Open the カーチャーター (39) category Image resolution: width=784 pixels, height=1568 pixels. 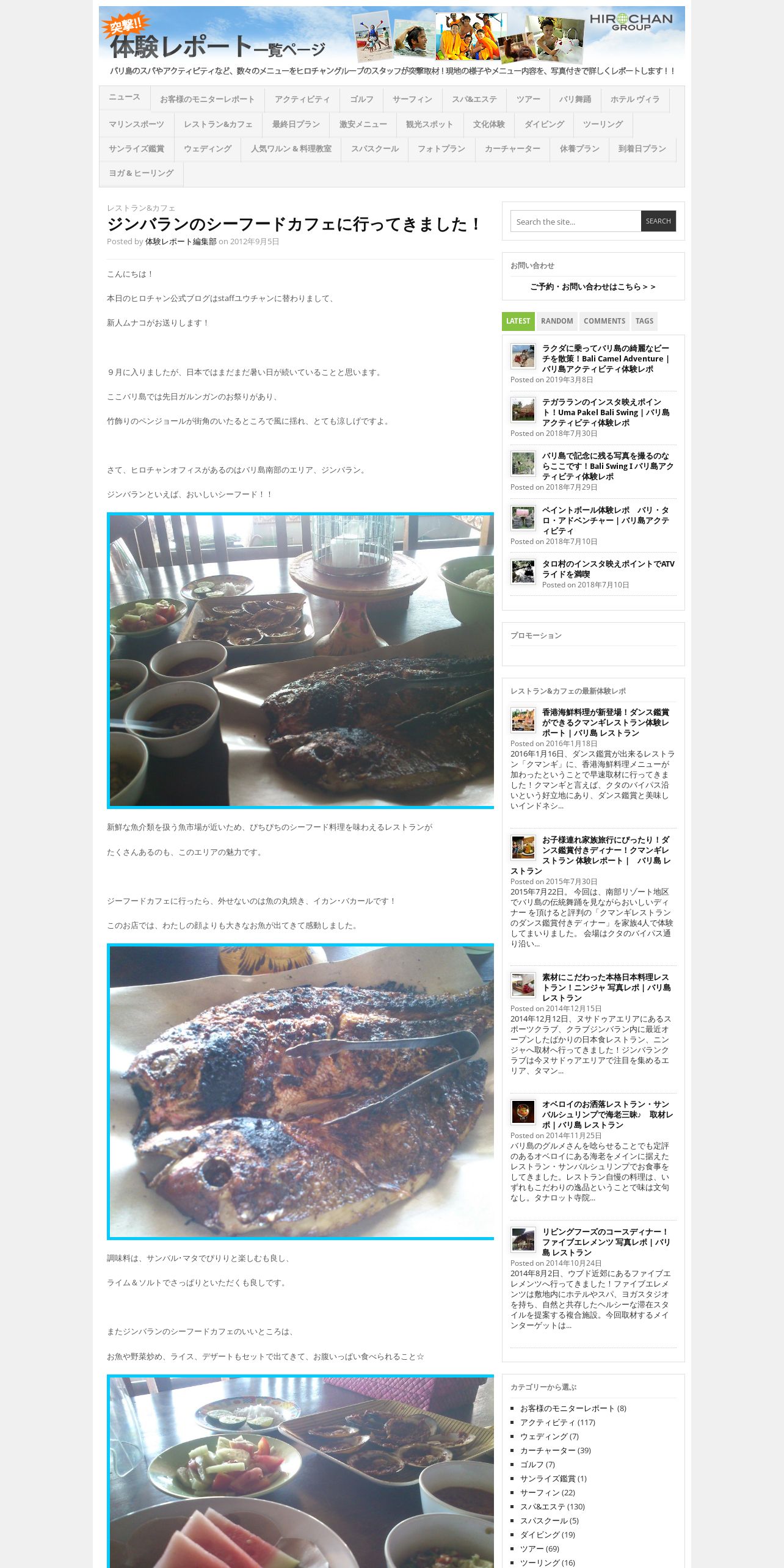555,1450
